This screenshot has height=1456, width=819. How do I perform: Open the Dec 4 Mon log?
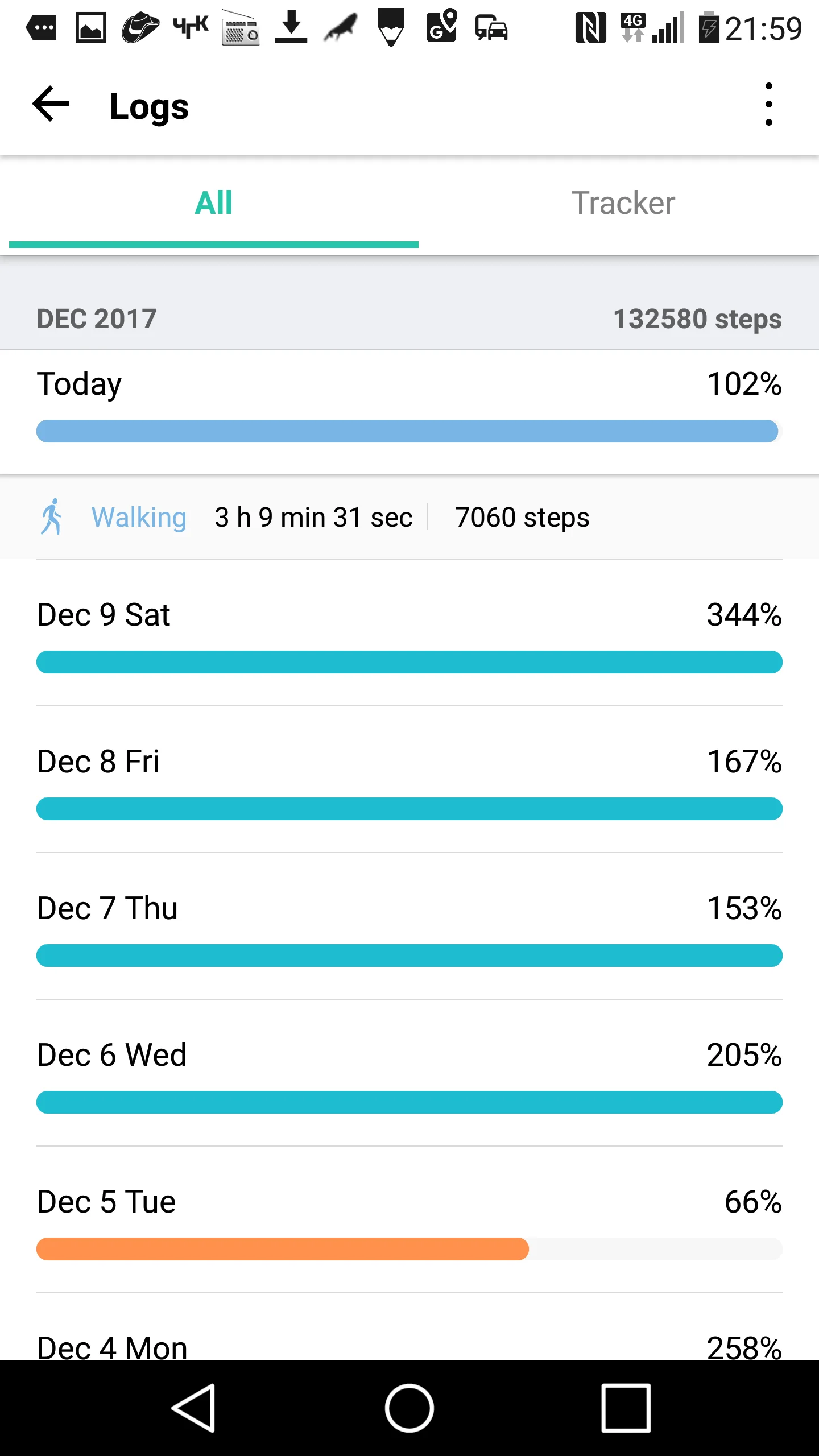[x=409, y=1345]
